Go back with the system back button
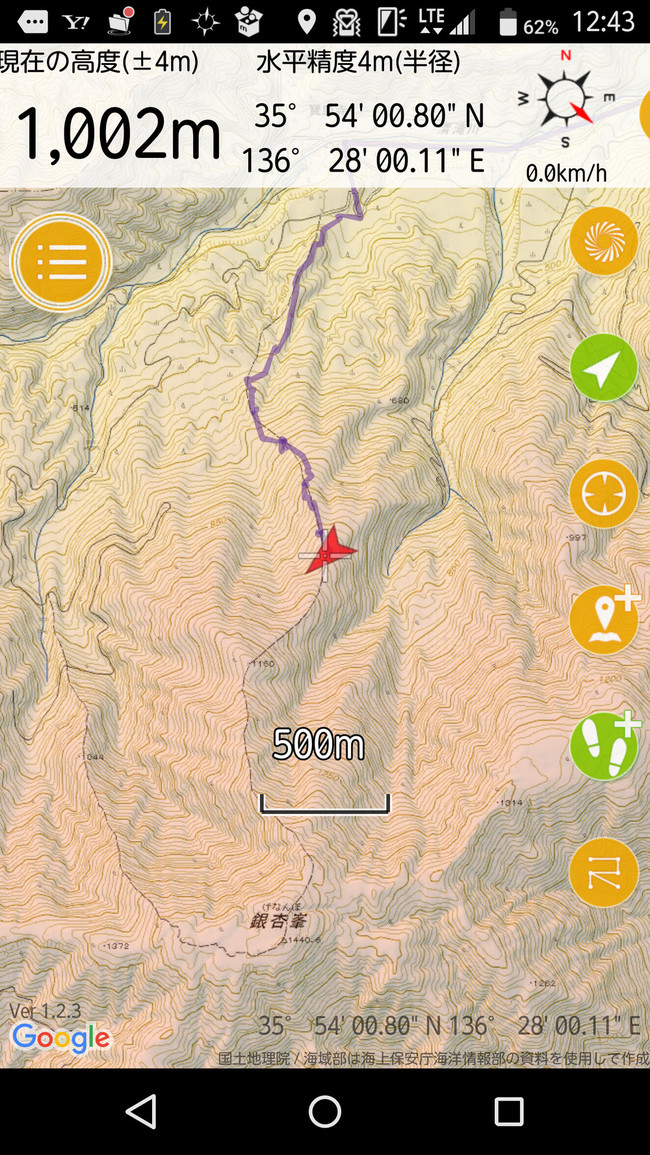 [141, 1111]
